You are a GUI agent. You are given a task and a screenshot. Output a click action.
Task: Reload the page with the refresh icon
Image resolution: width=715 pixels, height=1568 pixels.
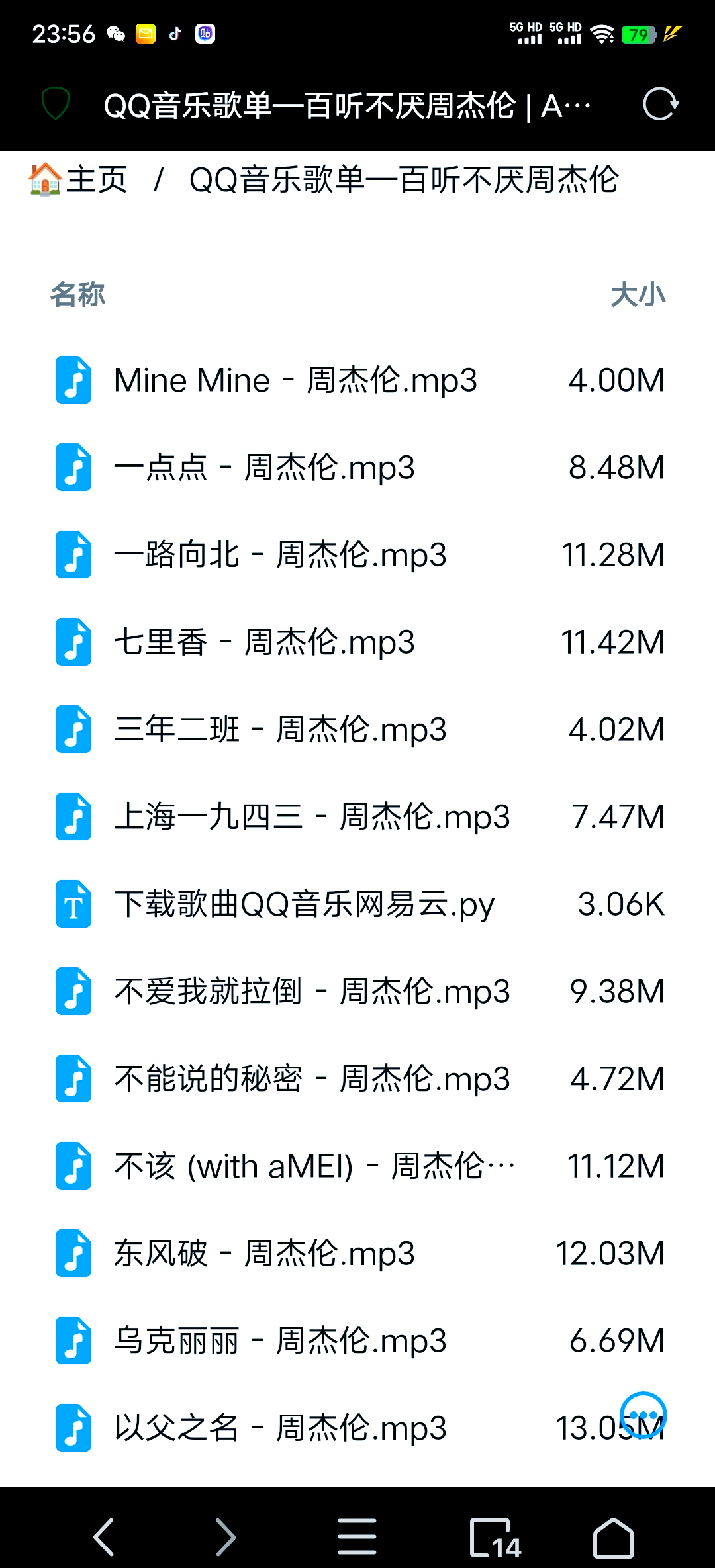[x=660, y=105]
